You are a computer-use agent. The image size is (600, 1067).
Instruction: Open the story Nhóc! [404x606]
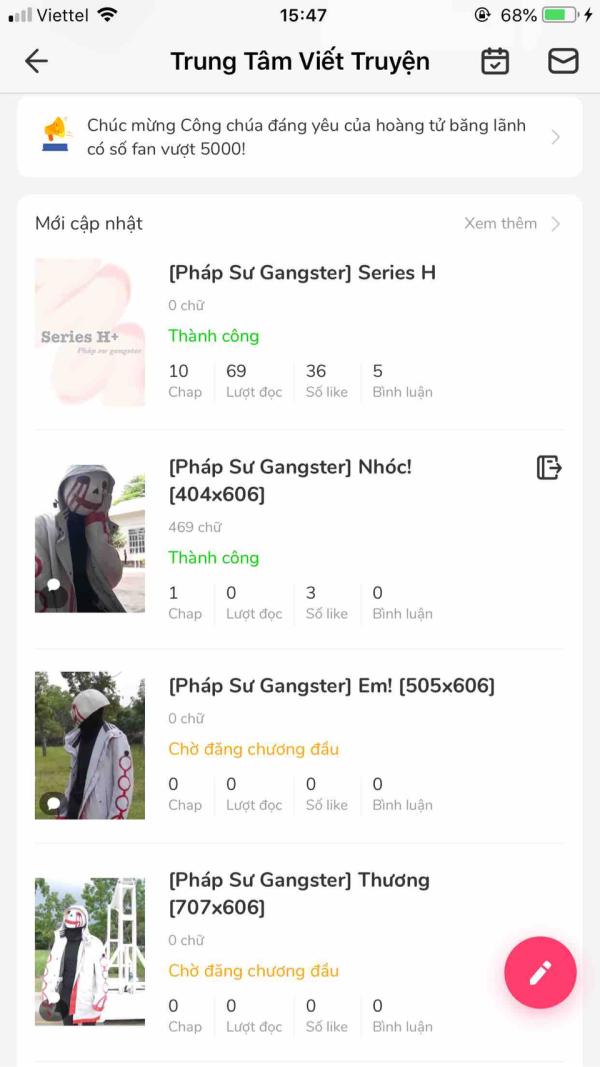290,480
